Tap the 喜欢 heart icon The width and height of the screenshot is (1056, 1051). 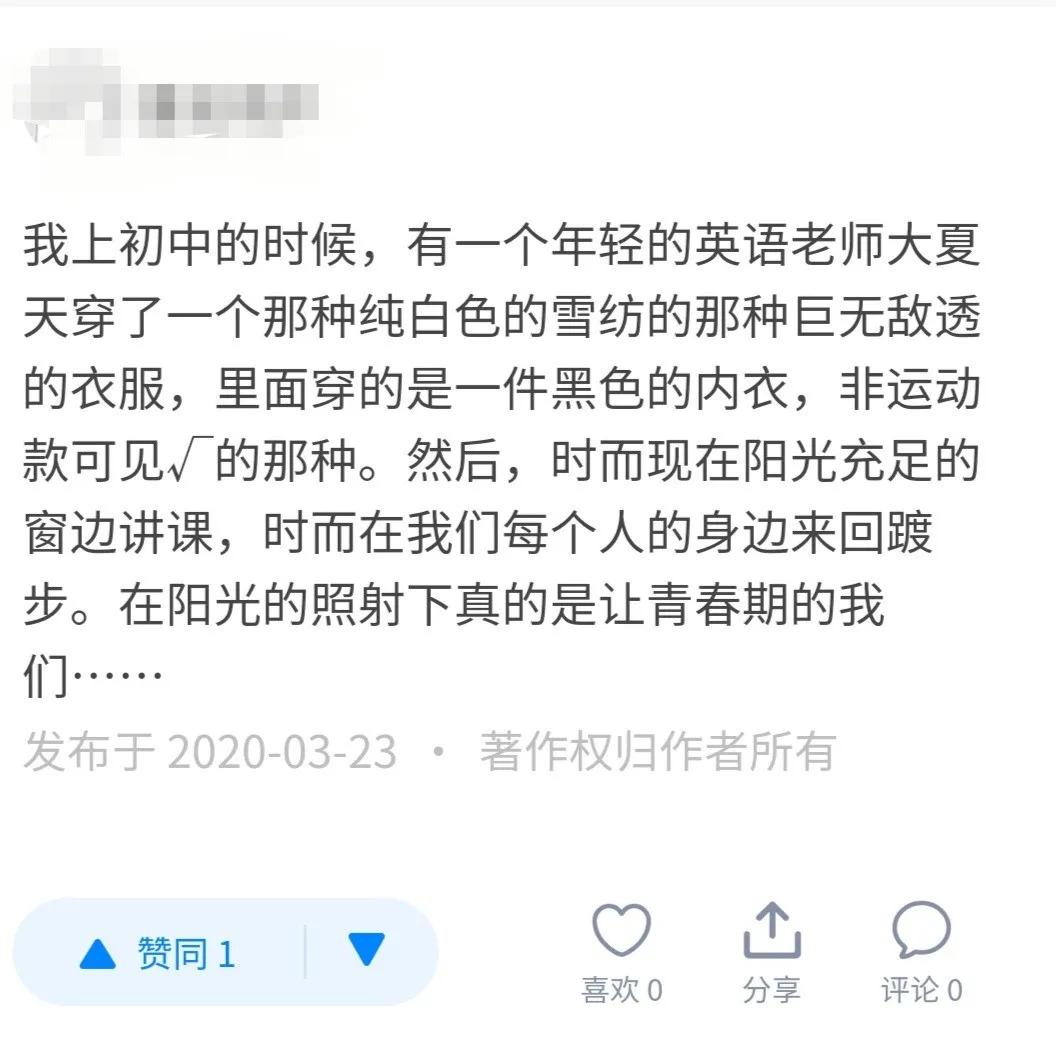coord(621,932)
